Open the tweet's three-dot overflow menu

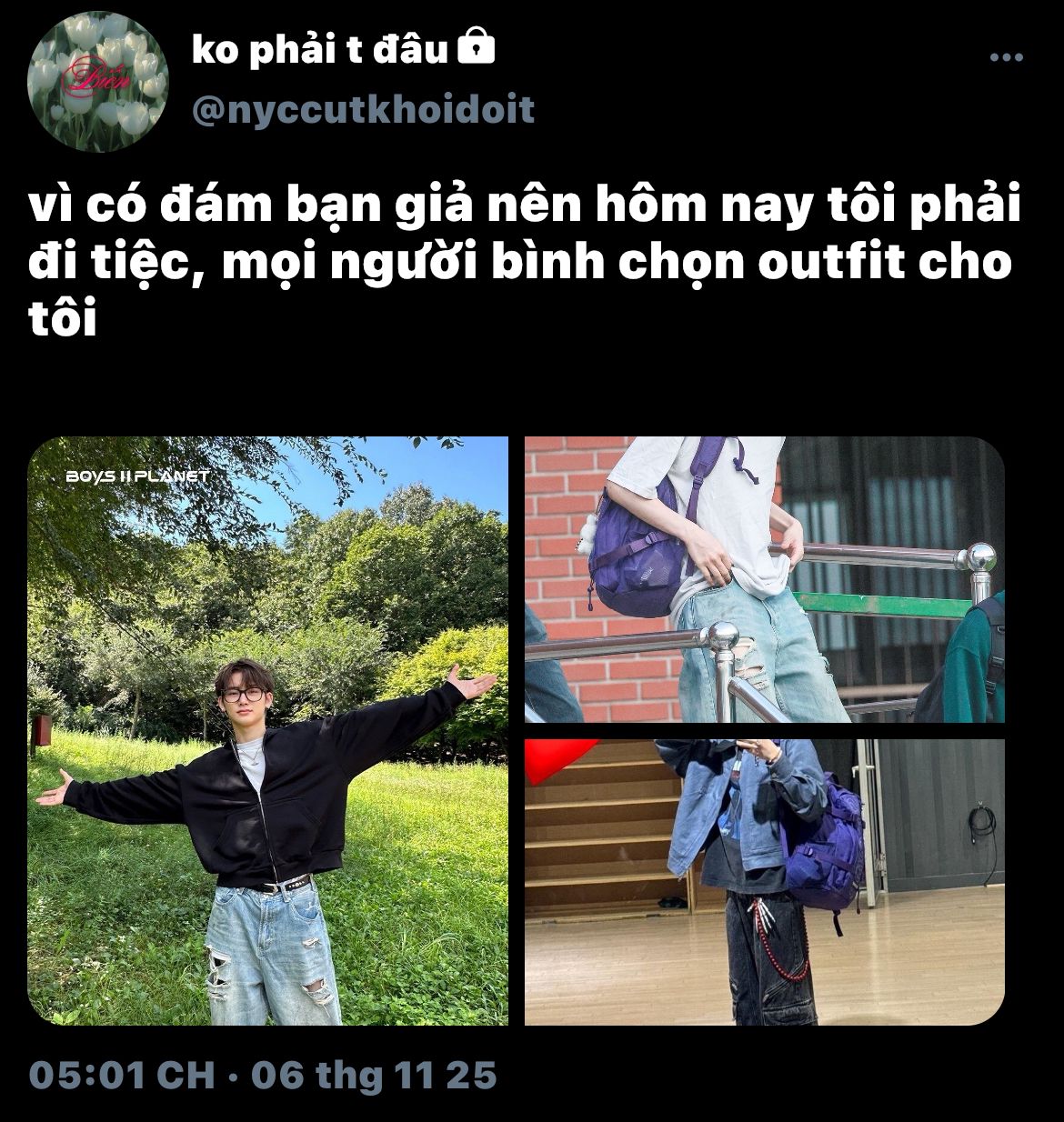[1006, 57]
